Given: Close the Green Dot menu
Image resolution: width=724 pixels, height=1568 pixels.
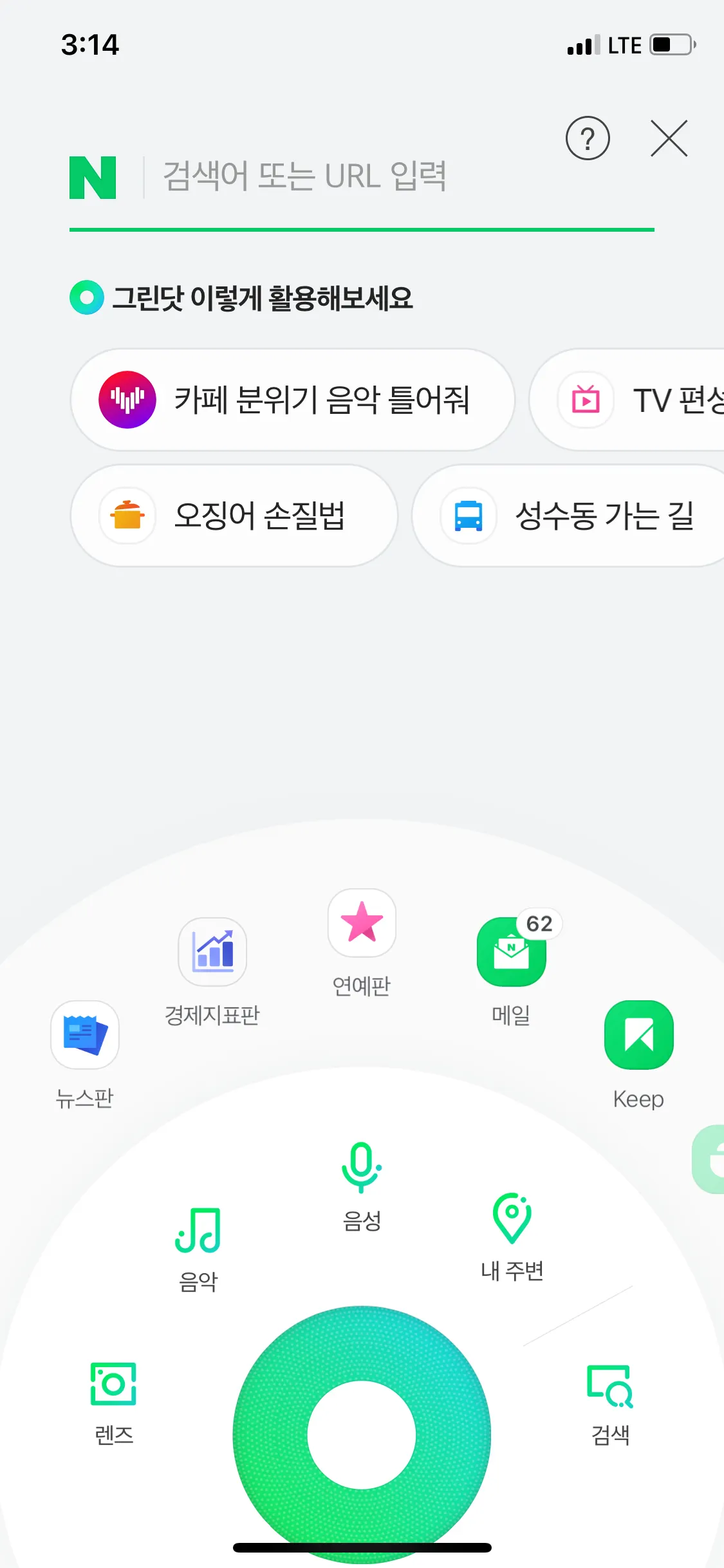Looking at the screenshot, I should (x=669, y=138).
